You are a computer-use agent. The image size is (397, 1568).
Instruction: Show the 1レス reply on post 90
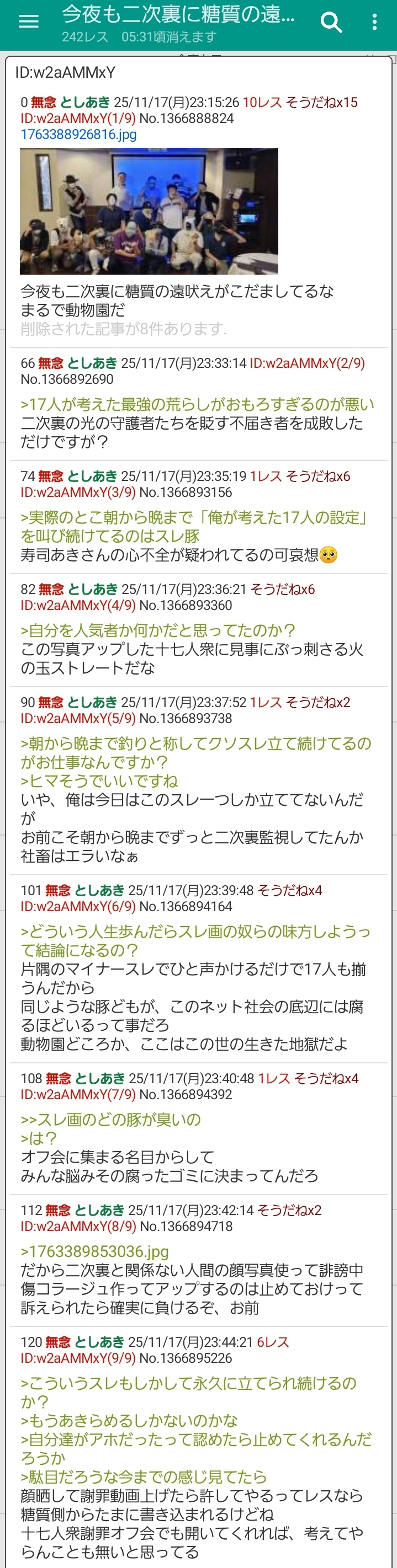tap(265, 703)
